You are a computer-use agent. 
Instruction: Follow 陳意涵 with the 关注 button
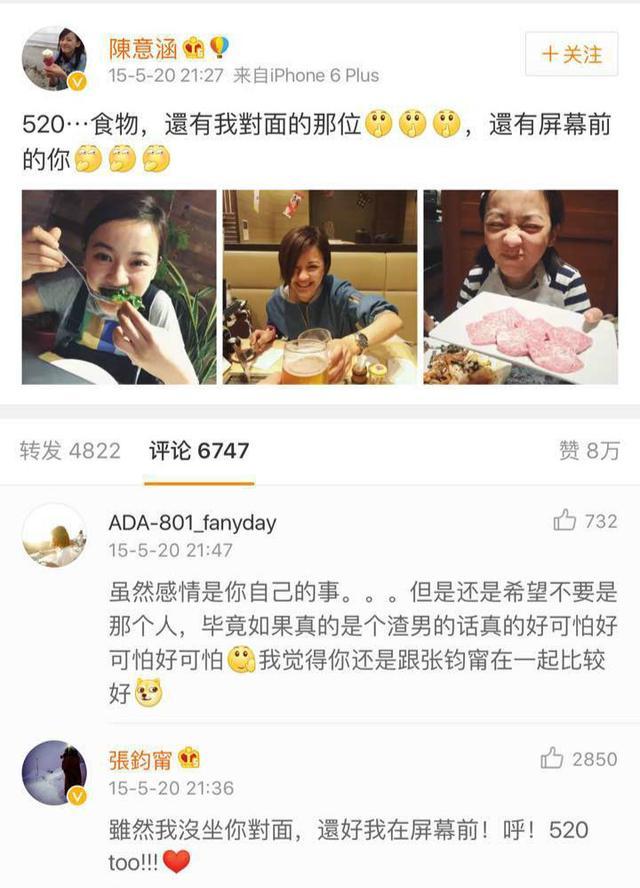pos(571,54)
